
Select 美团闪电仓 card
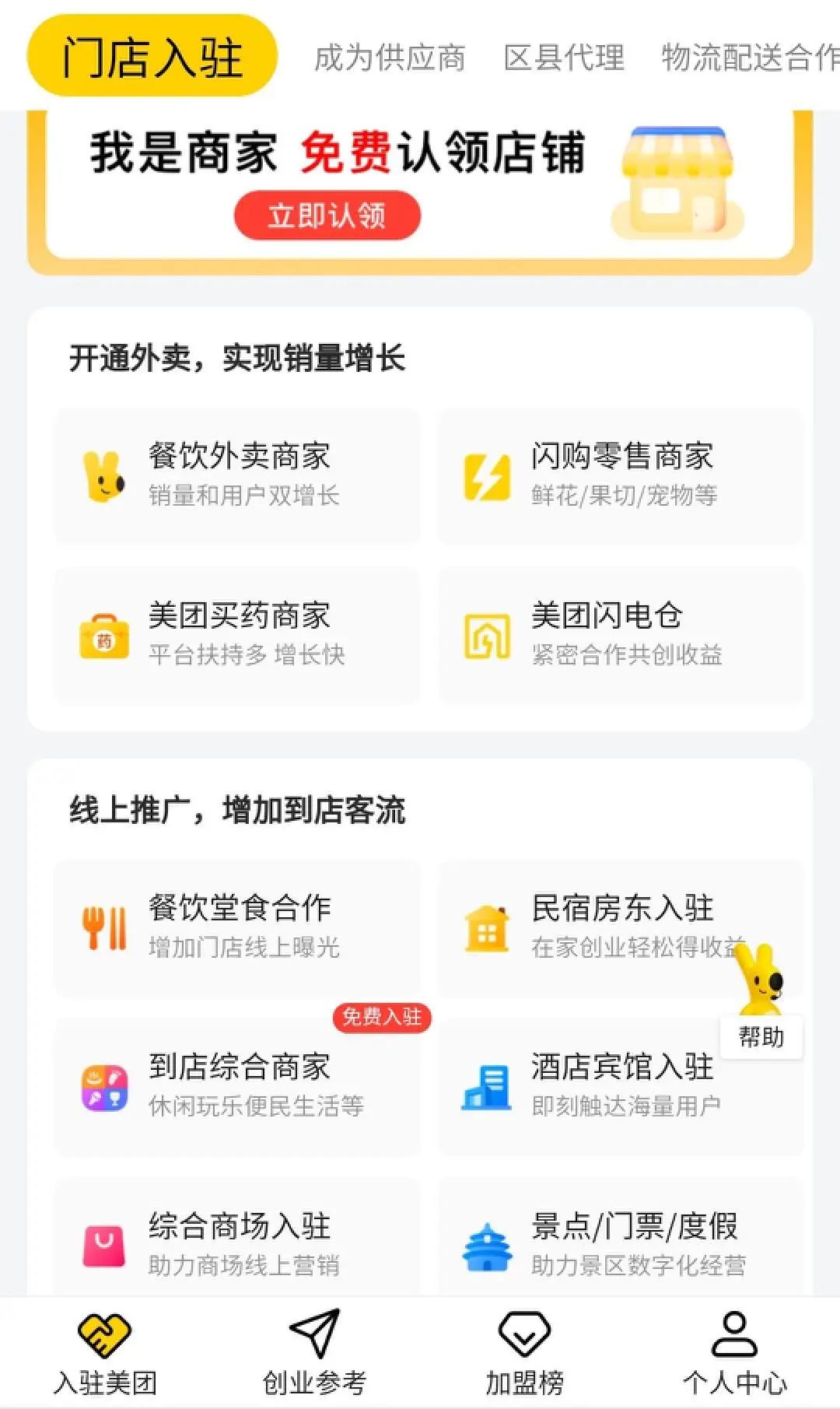tap(620, 635)
